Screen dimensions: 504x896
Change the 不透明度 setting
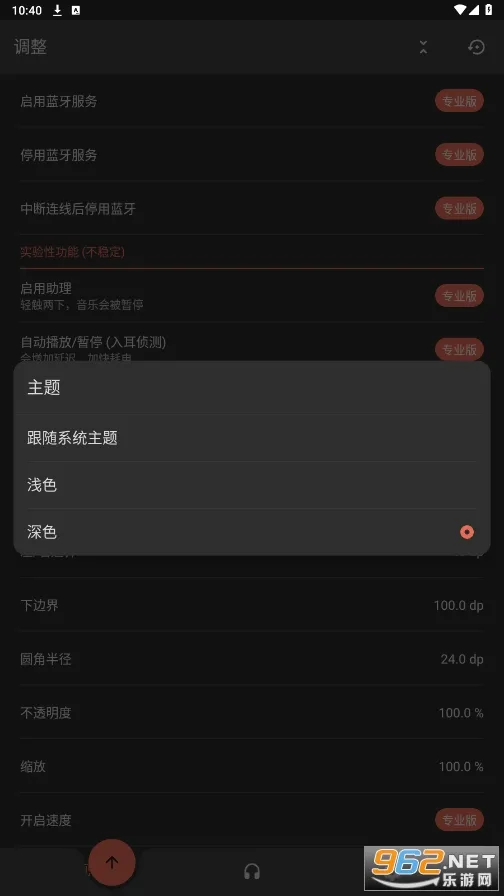click(252, 713)
